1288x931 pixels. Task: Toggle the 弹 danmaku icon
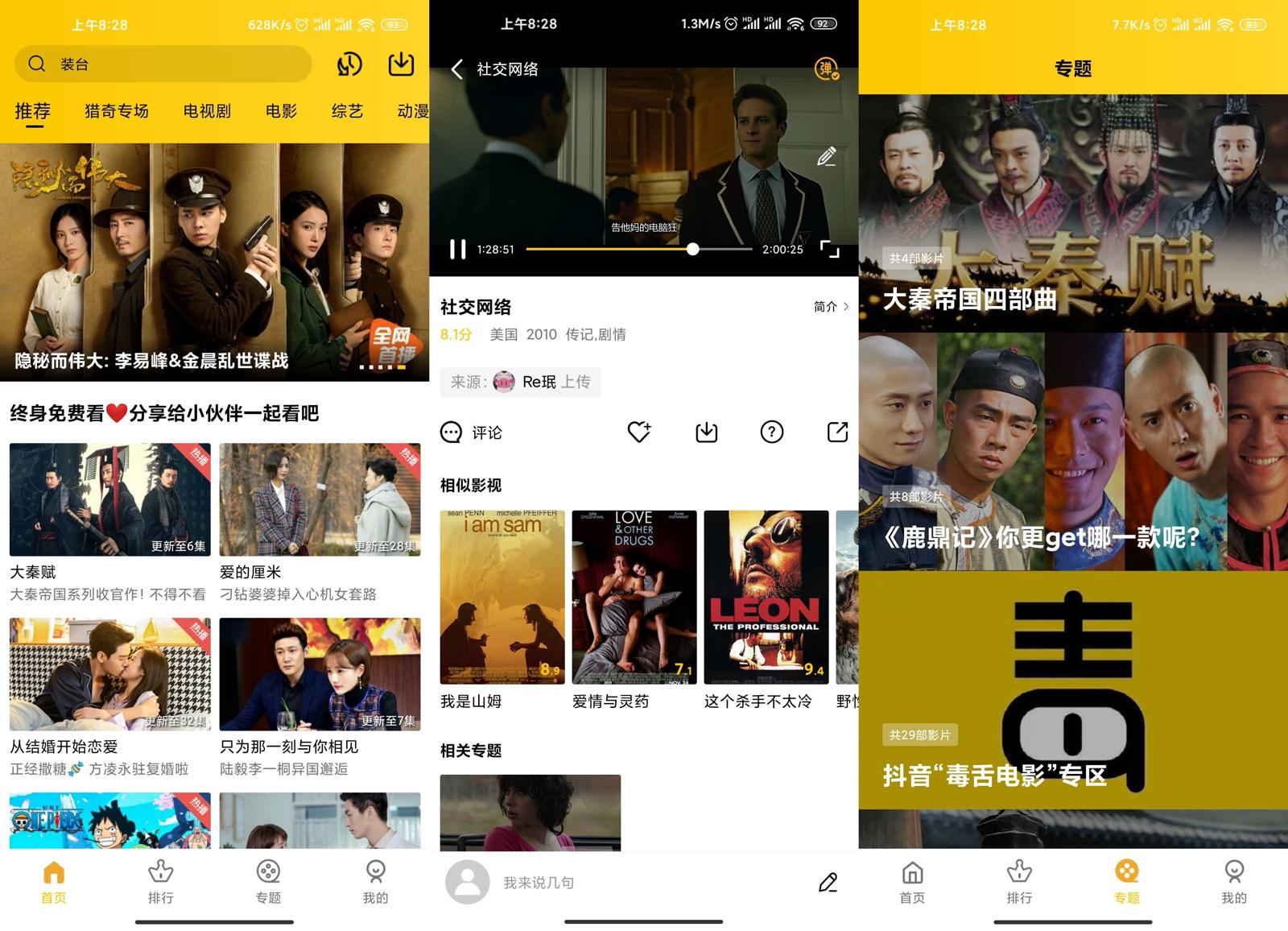click(x=827, y=69)
